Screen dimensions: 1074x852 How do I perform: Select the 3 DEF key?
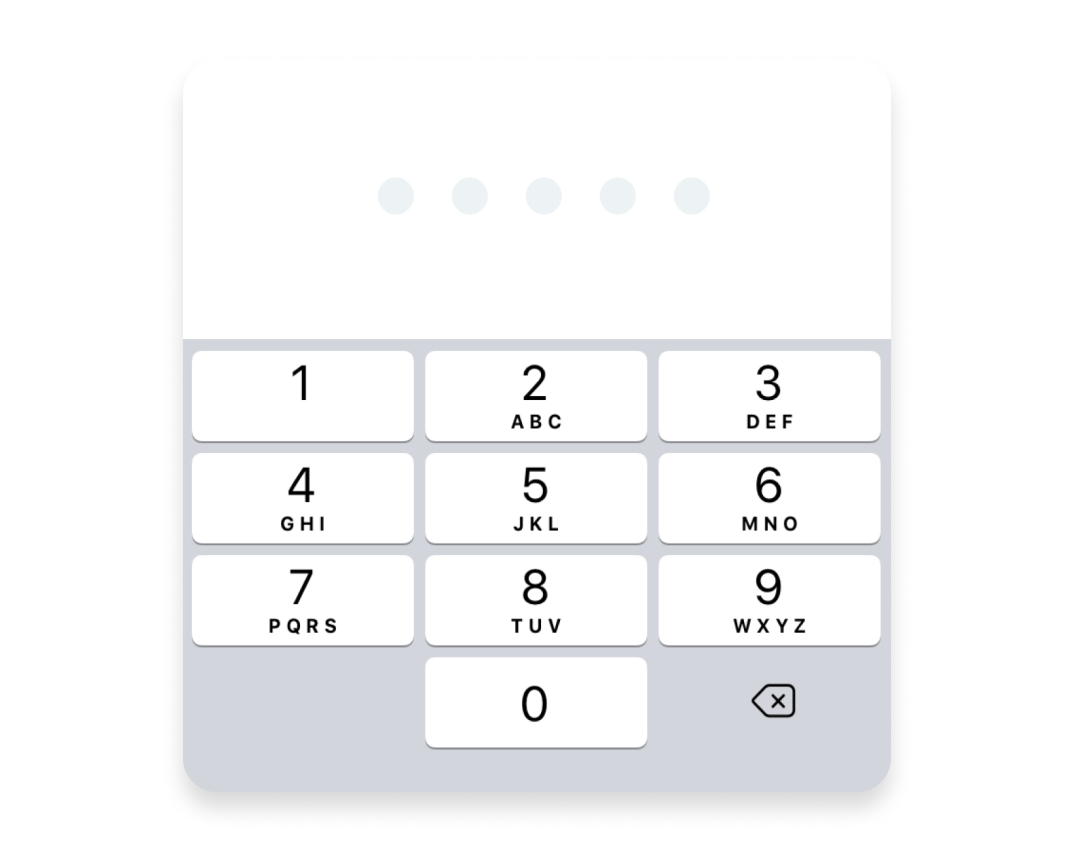point(769,396)
